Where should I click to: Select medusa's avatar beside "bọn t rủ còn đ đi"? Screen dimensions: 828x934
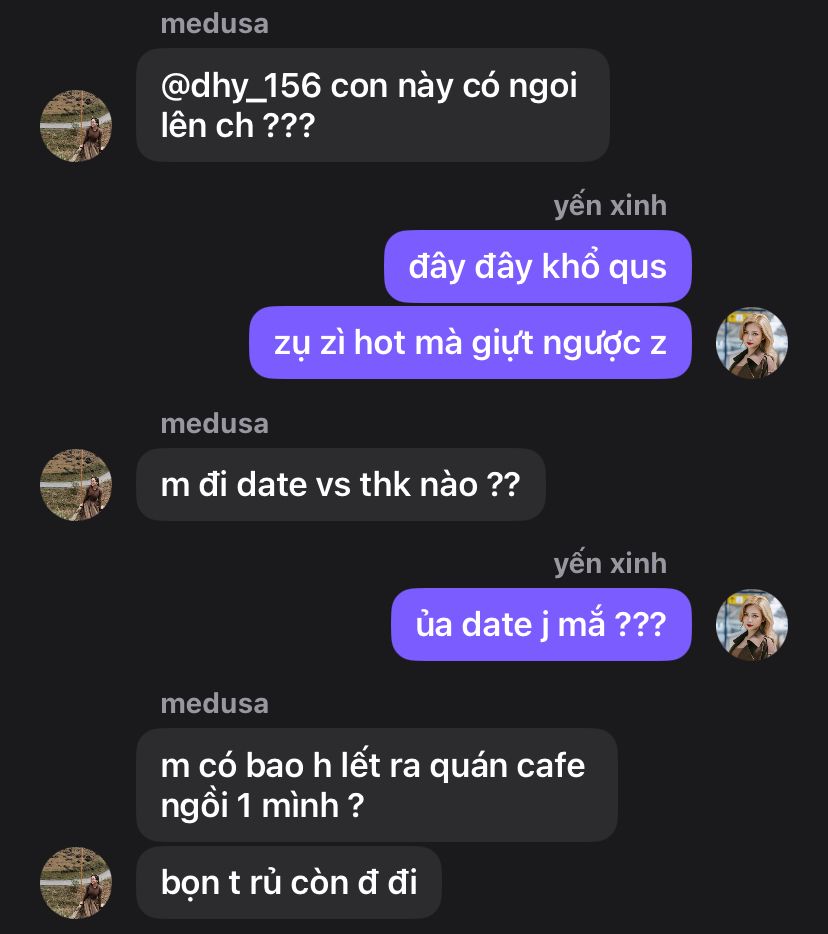tap(76, 883)
